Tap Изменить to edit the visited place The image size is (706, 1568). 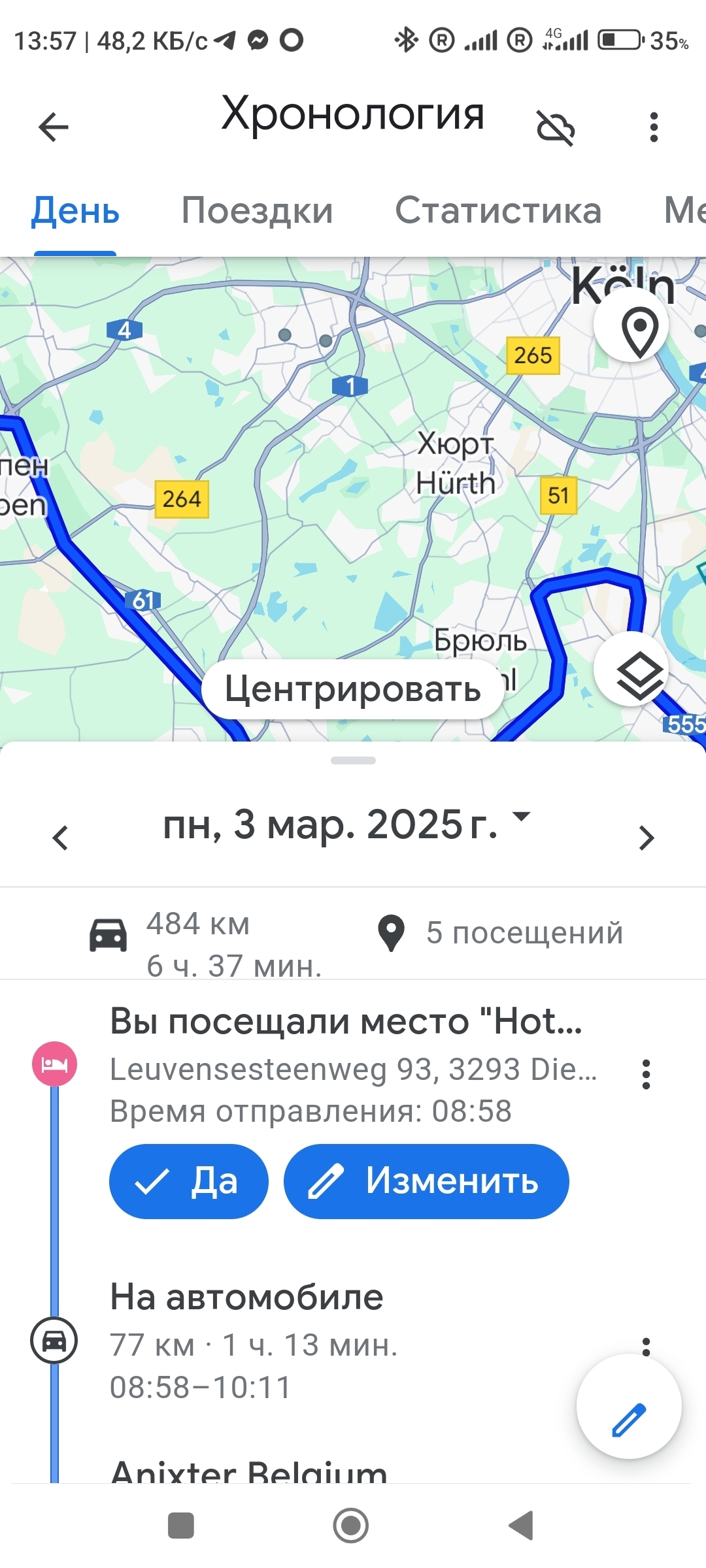click(426, 1181)
